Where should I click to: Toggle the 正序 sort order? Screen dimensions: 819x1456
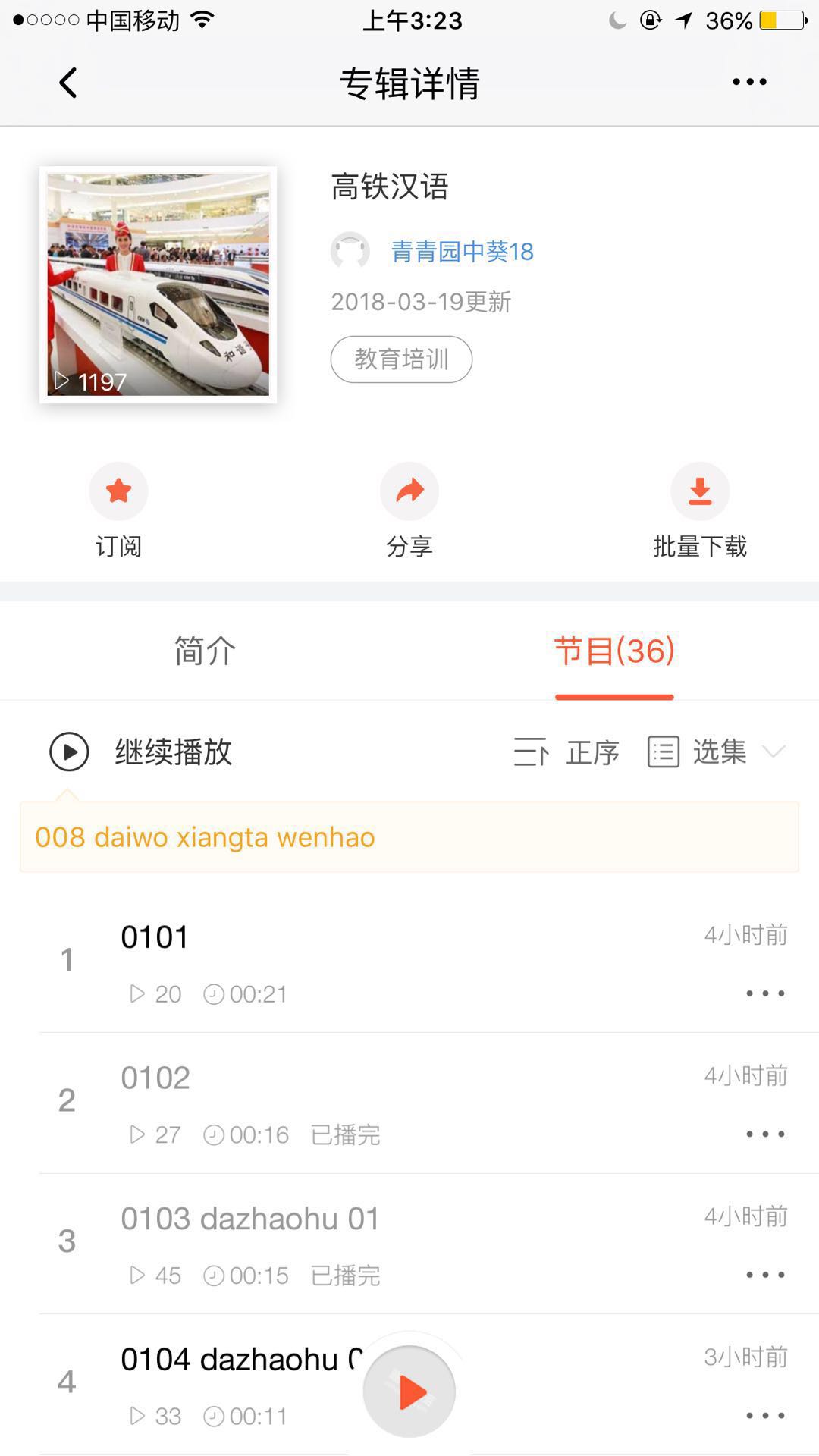click(x=566, y=752)
